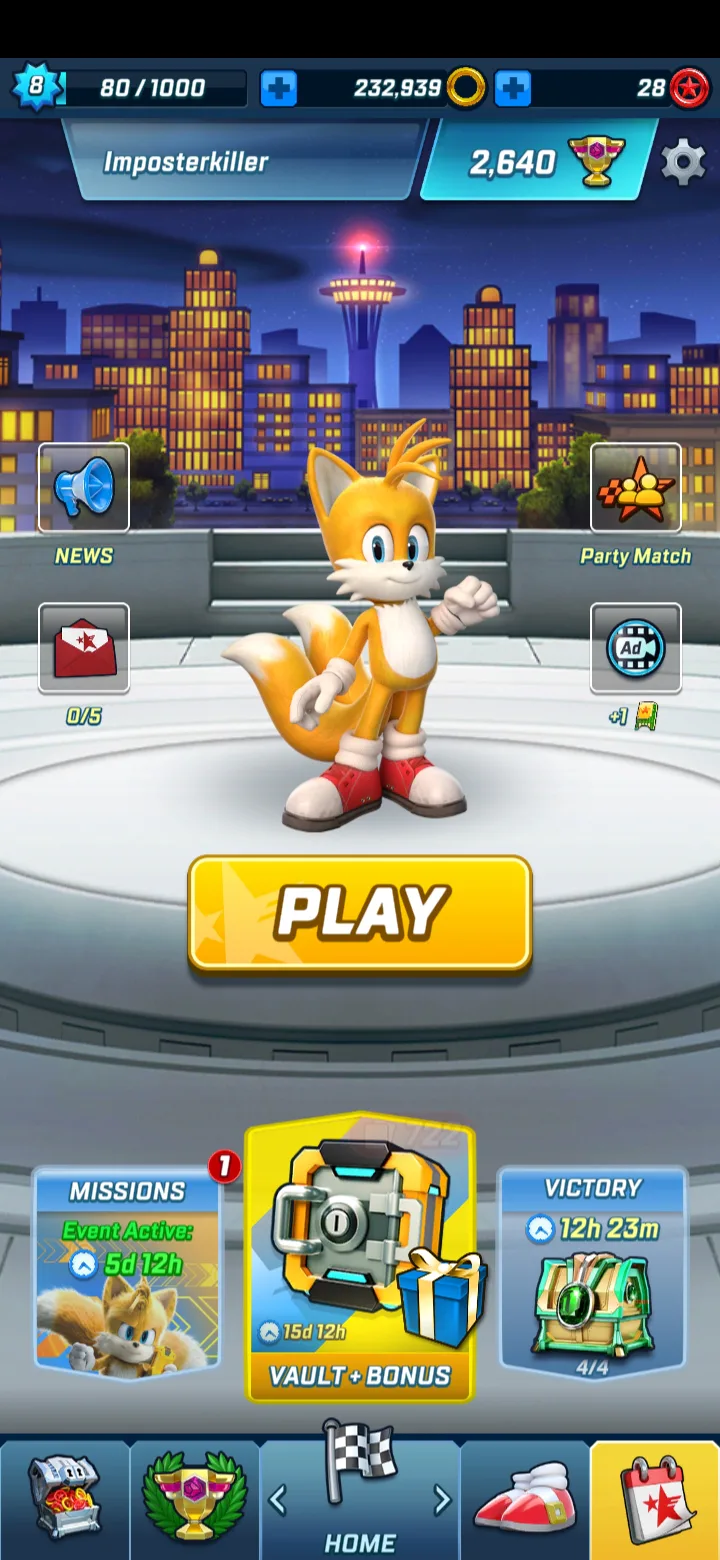Tap the plus button to add gold rings
720x1560 pixels.
coord(279,88)
